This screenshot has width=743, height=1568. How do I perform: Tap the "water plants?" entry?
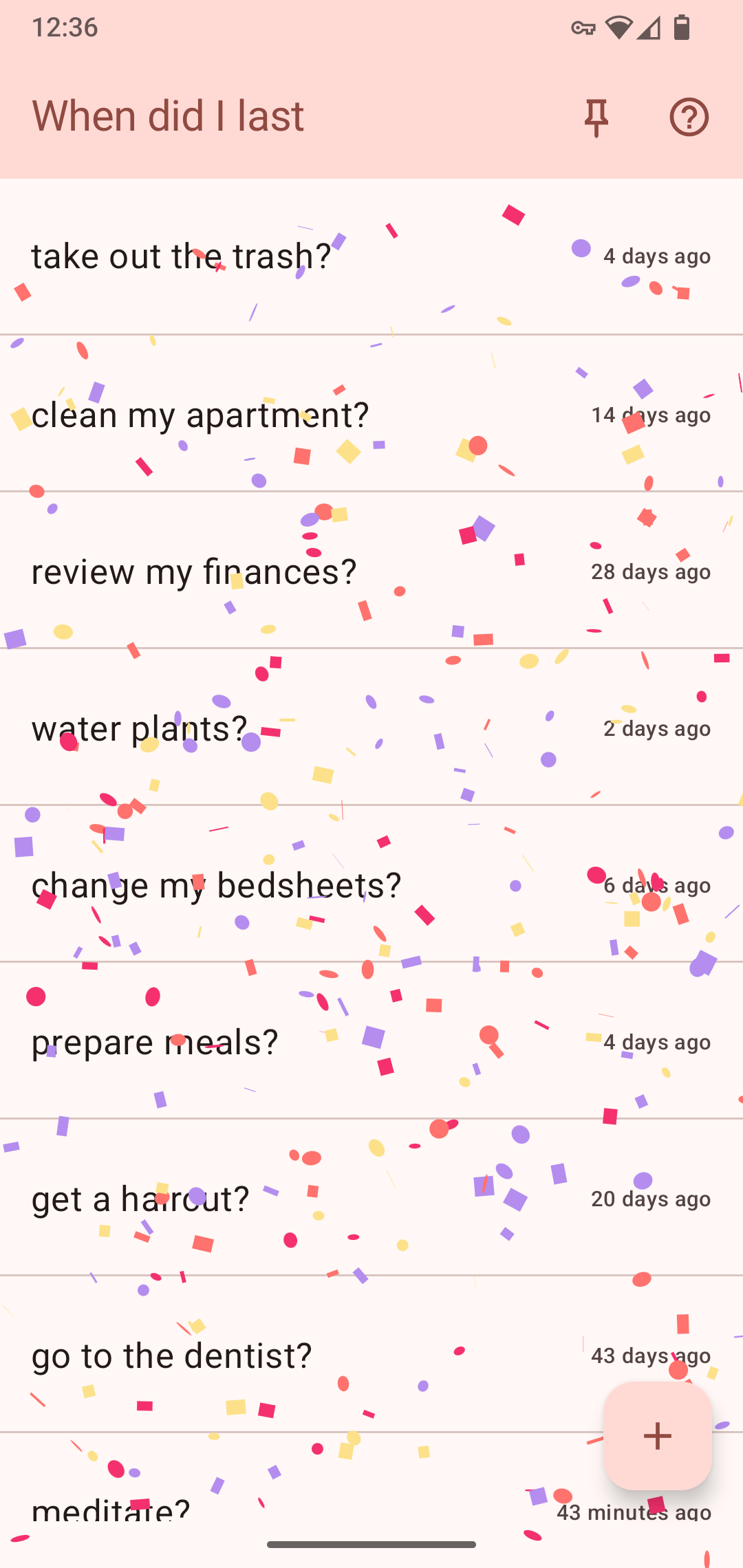tap(140, 728)
